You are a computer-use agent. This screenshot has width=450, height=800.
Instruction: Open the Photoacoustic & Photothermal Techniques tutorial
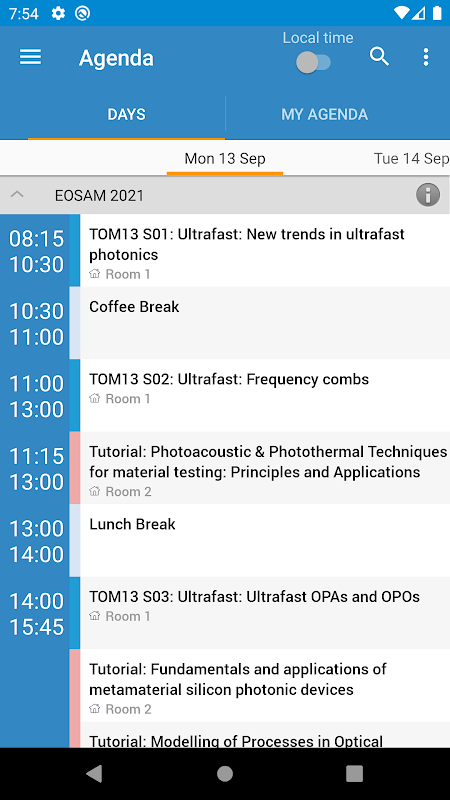[265, 468]
